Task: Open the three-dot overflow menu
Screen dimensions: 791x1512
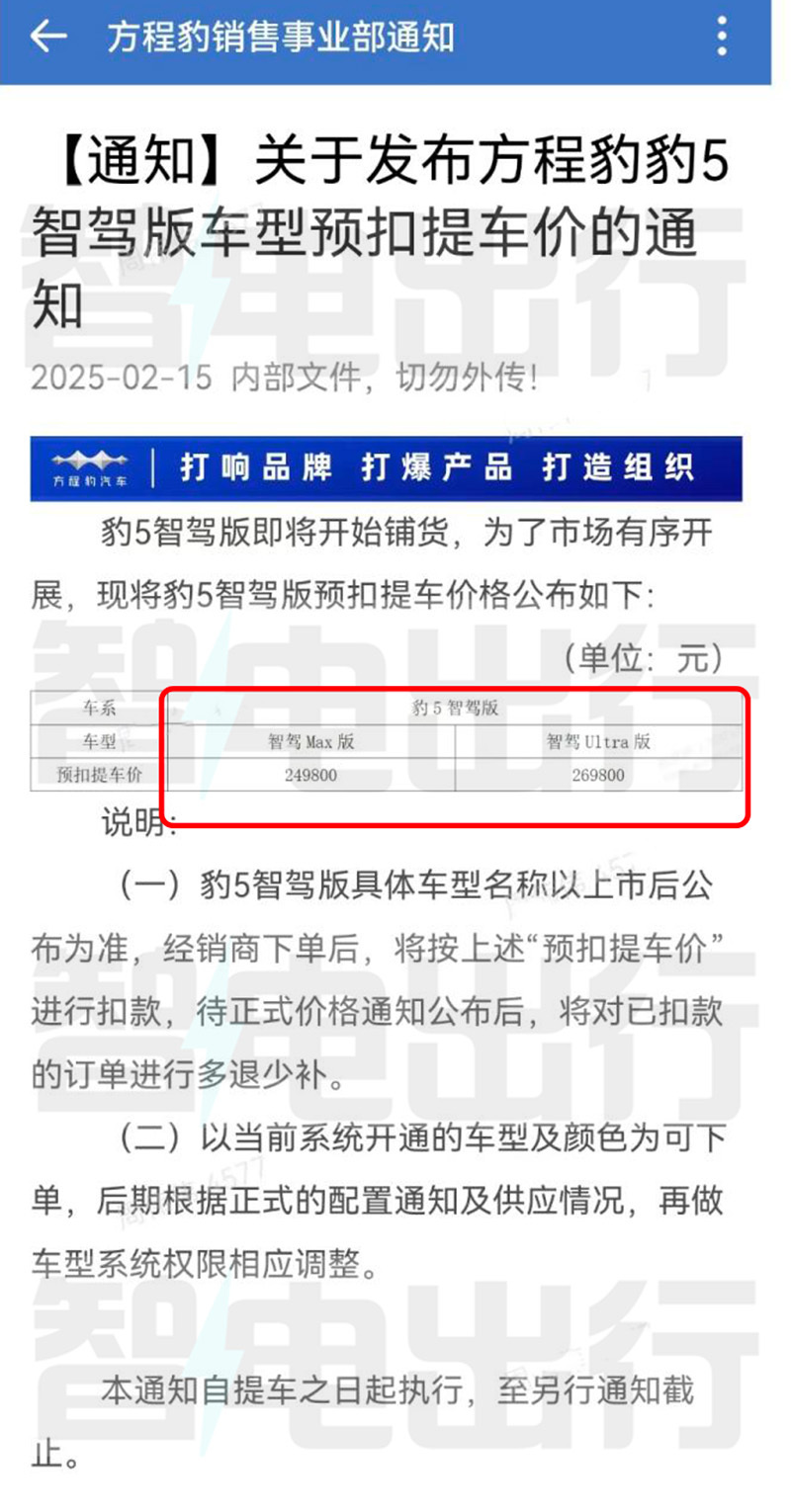Action: [x=722, y=37]
